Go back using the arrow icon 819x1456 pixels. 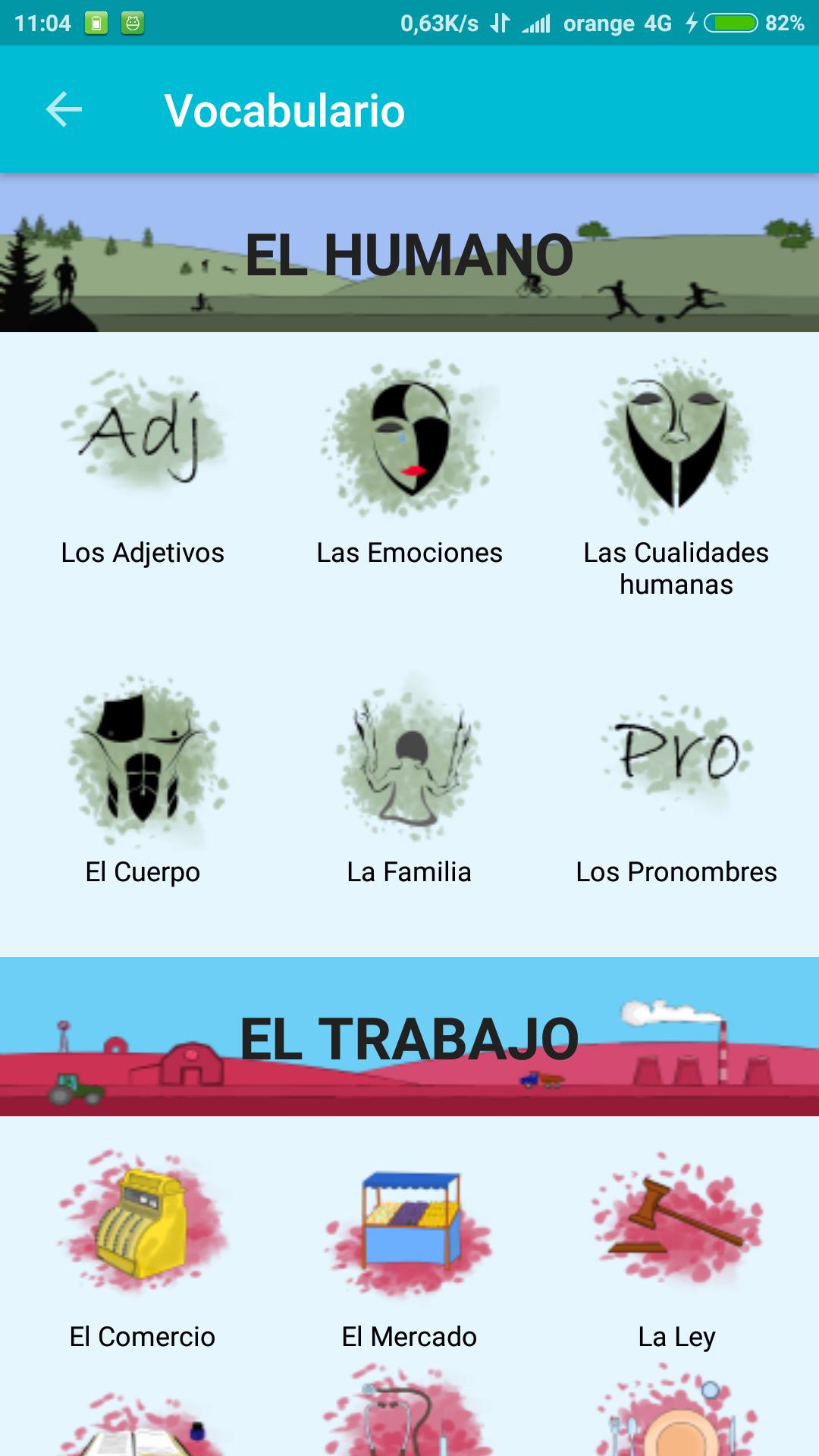click(64, 110)
